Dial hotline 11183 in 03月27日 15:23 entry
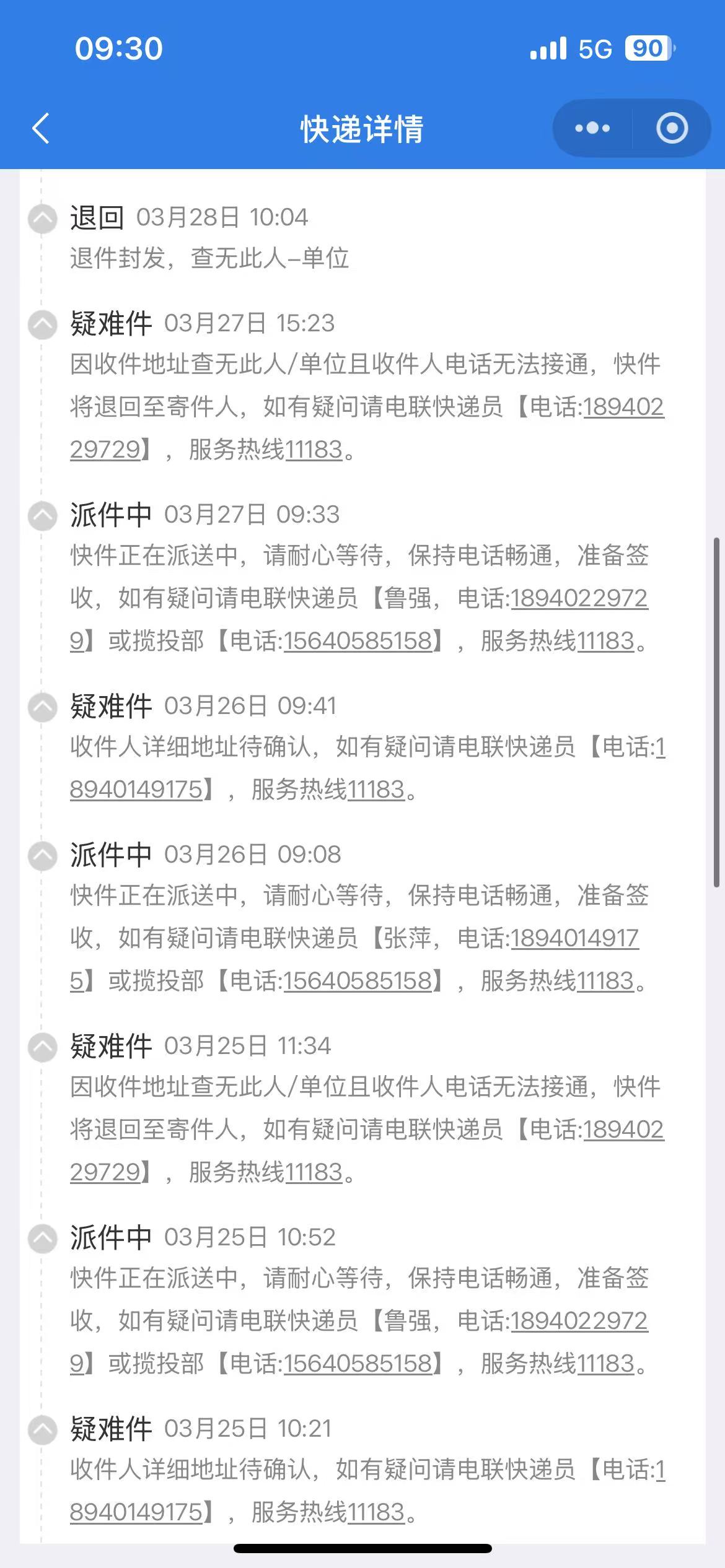Screen dimensions: 725x1568 314,450
